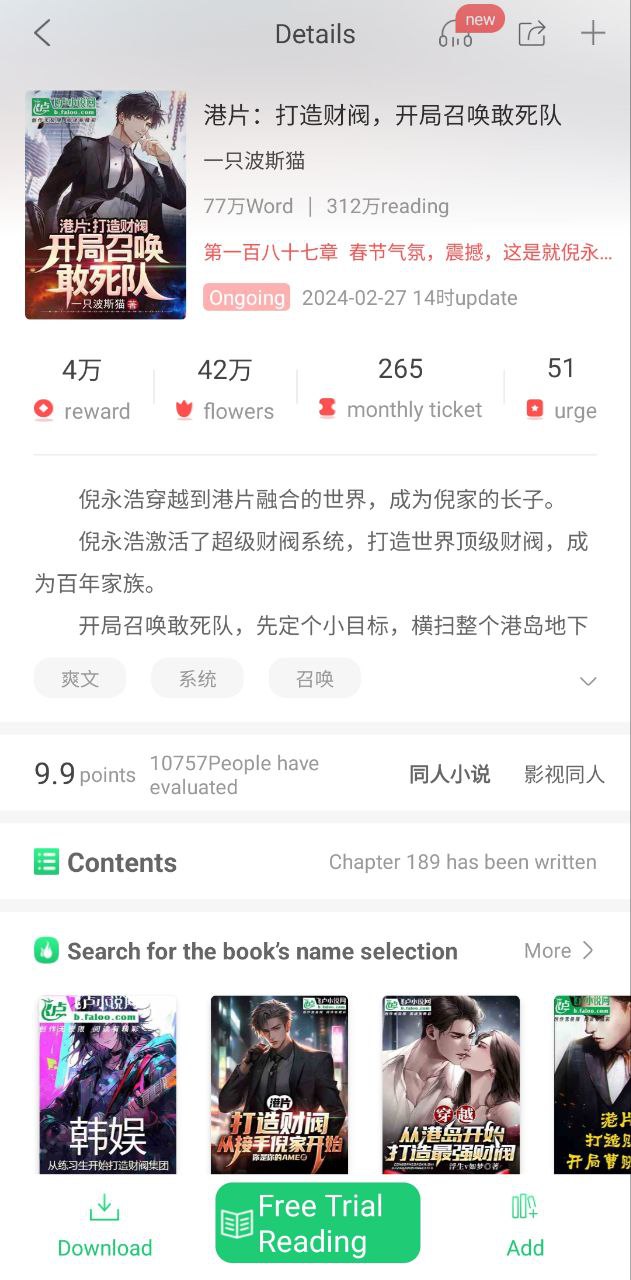Tap the plus icon in top bar

(593, 34)
